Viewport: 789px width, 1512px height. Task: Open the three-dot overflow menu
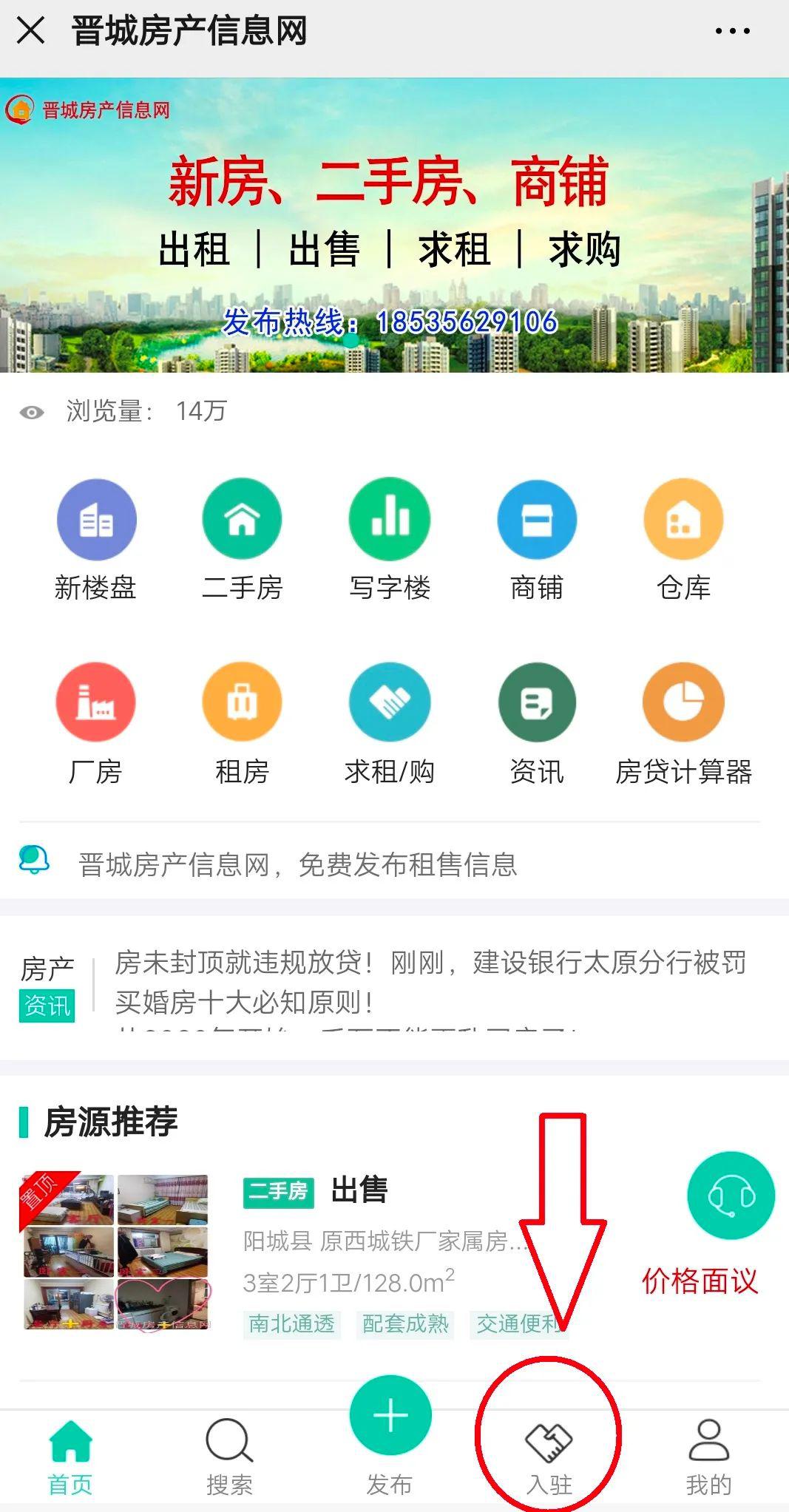click(x=732, y=31)
